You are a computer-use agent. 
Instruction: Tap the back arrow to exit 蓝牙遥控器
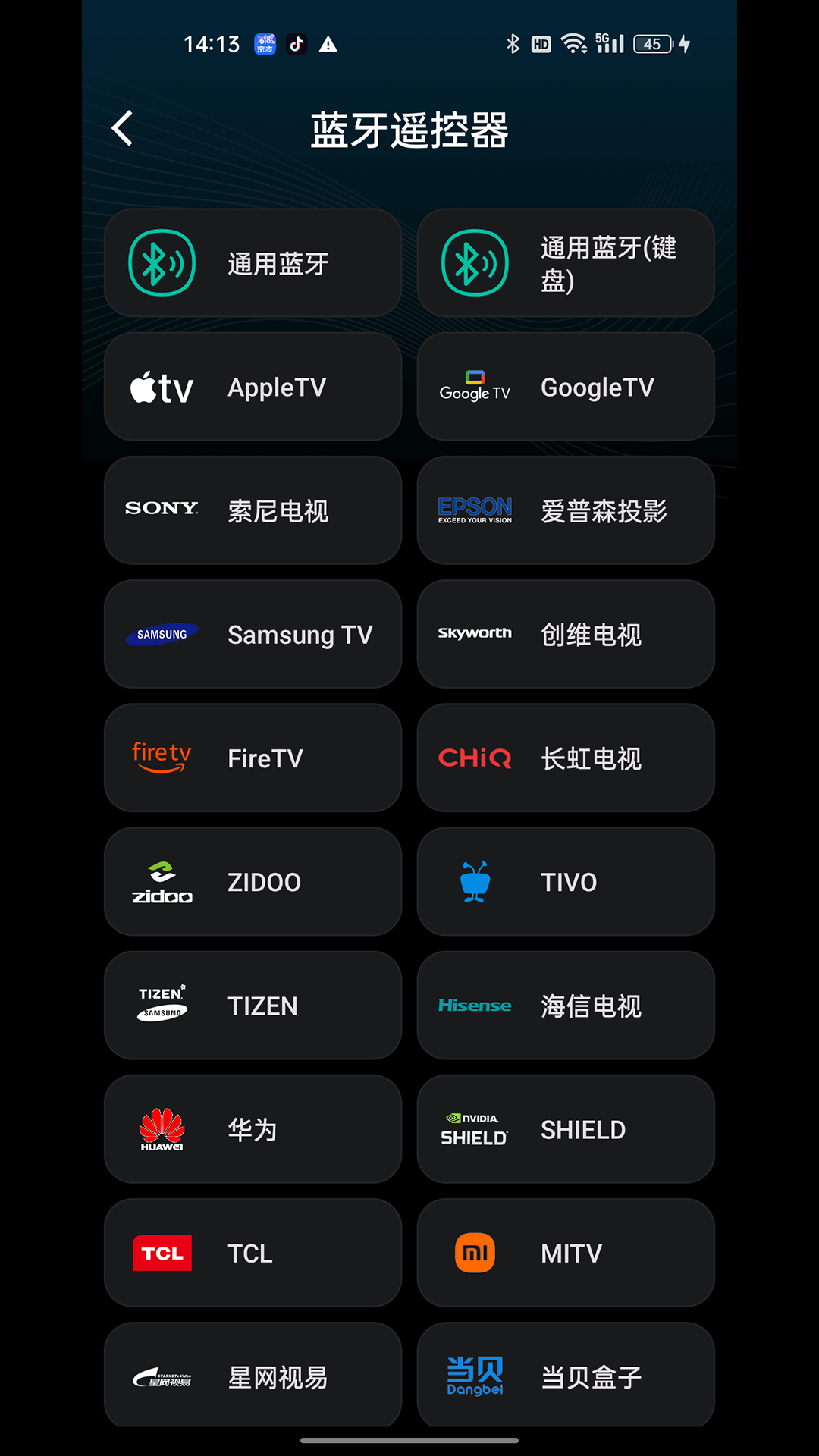[121, 127]
